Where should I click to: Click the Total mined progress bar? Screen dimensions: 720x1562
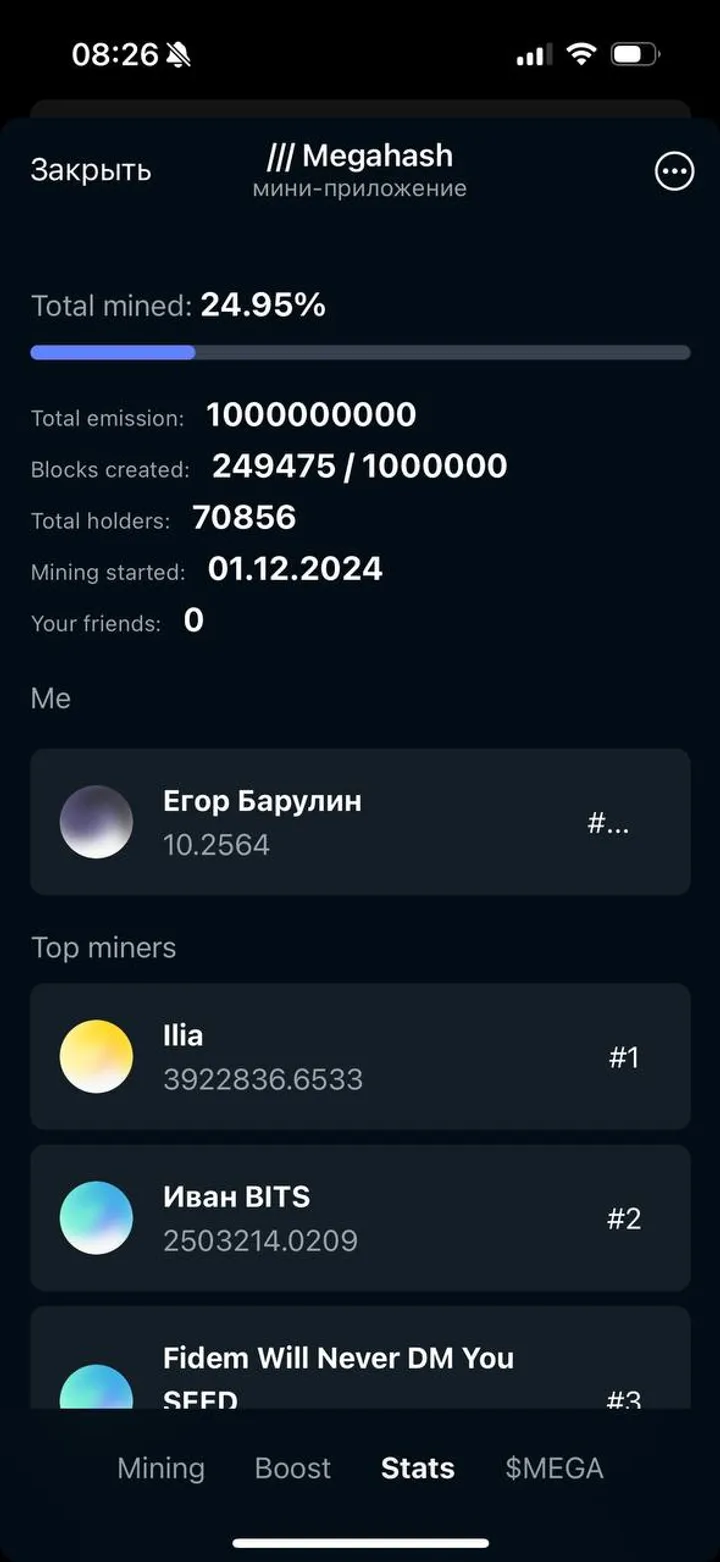click(x=360, y=352)
